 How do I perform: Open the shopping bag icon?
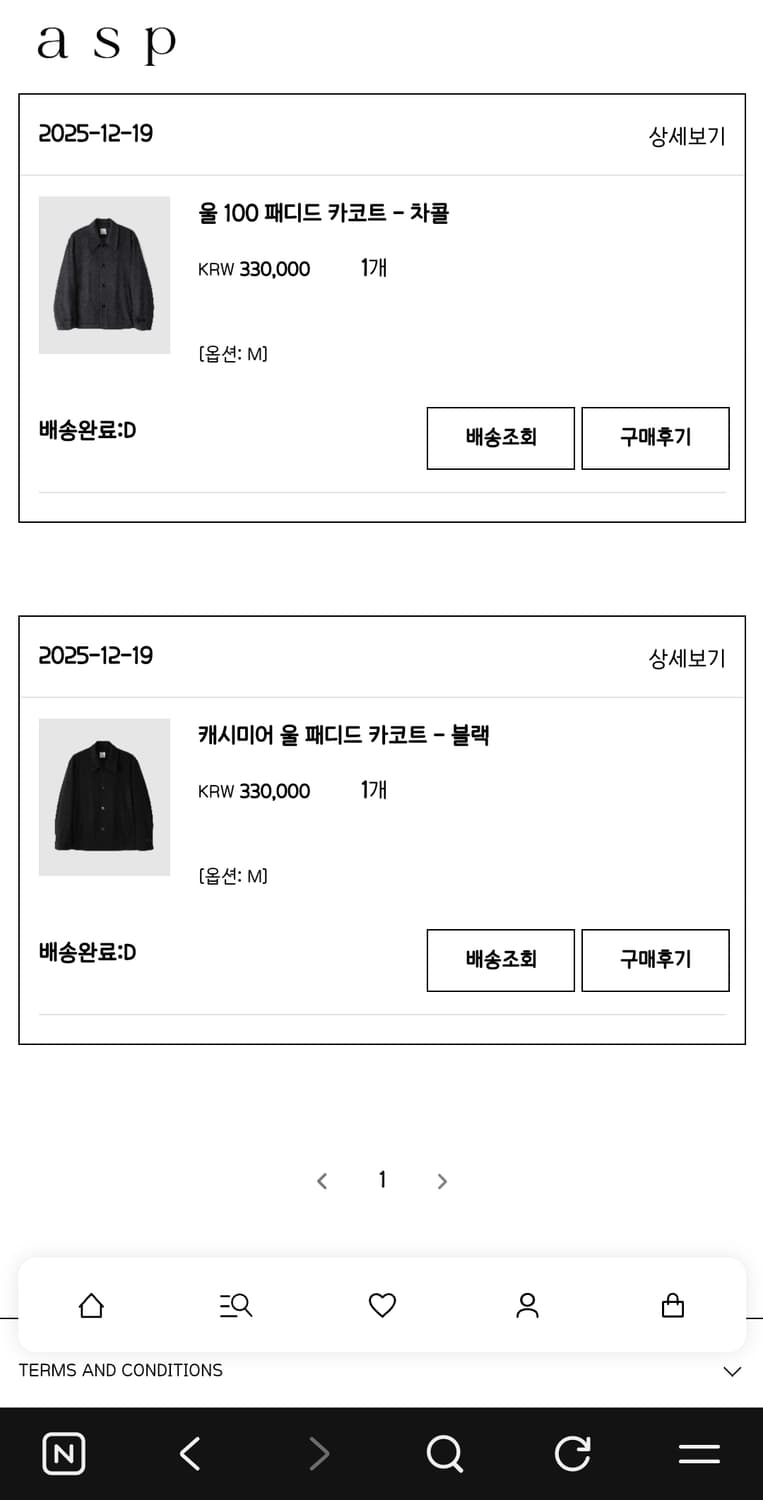coord(672,1305)
